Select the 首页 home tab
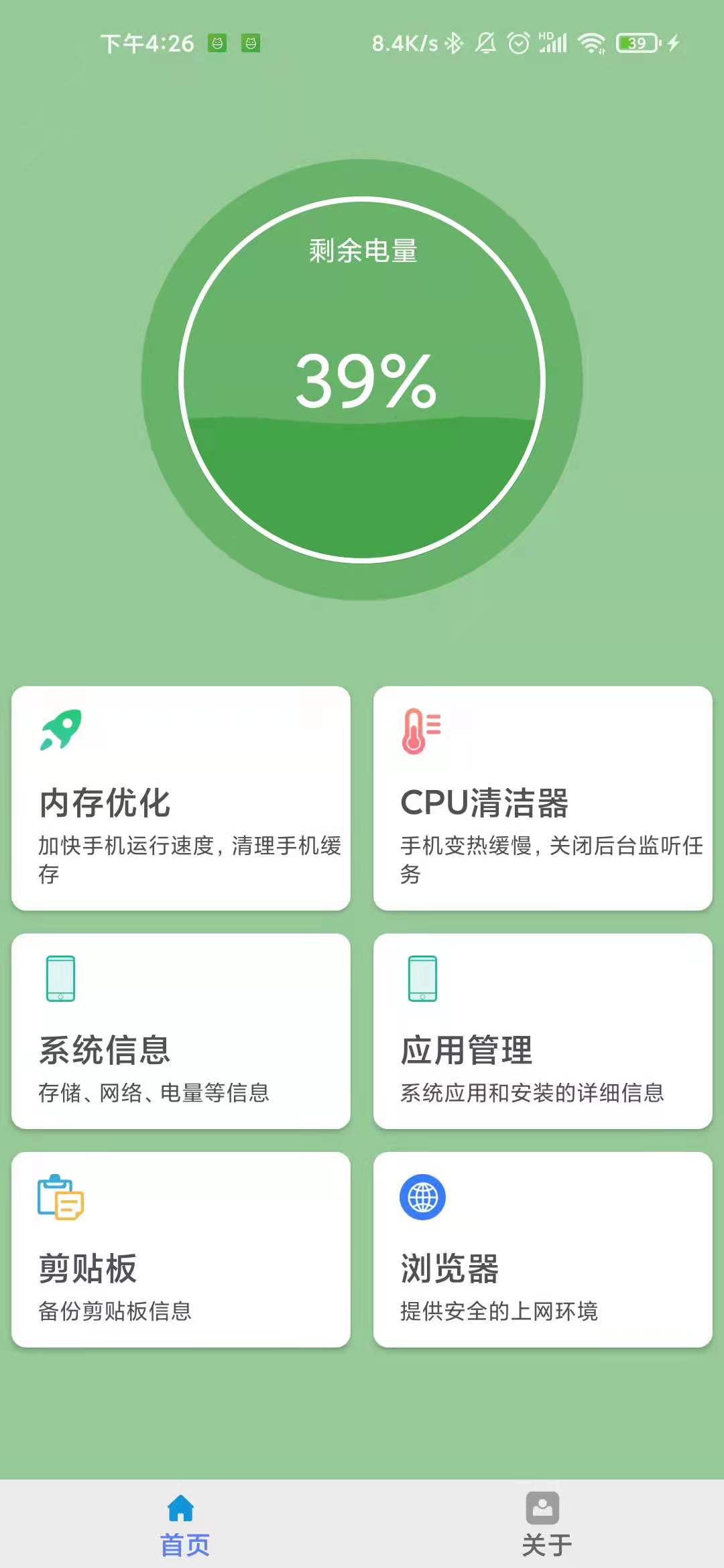724x1568 pixels. coord(181,1524)
